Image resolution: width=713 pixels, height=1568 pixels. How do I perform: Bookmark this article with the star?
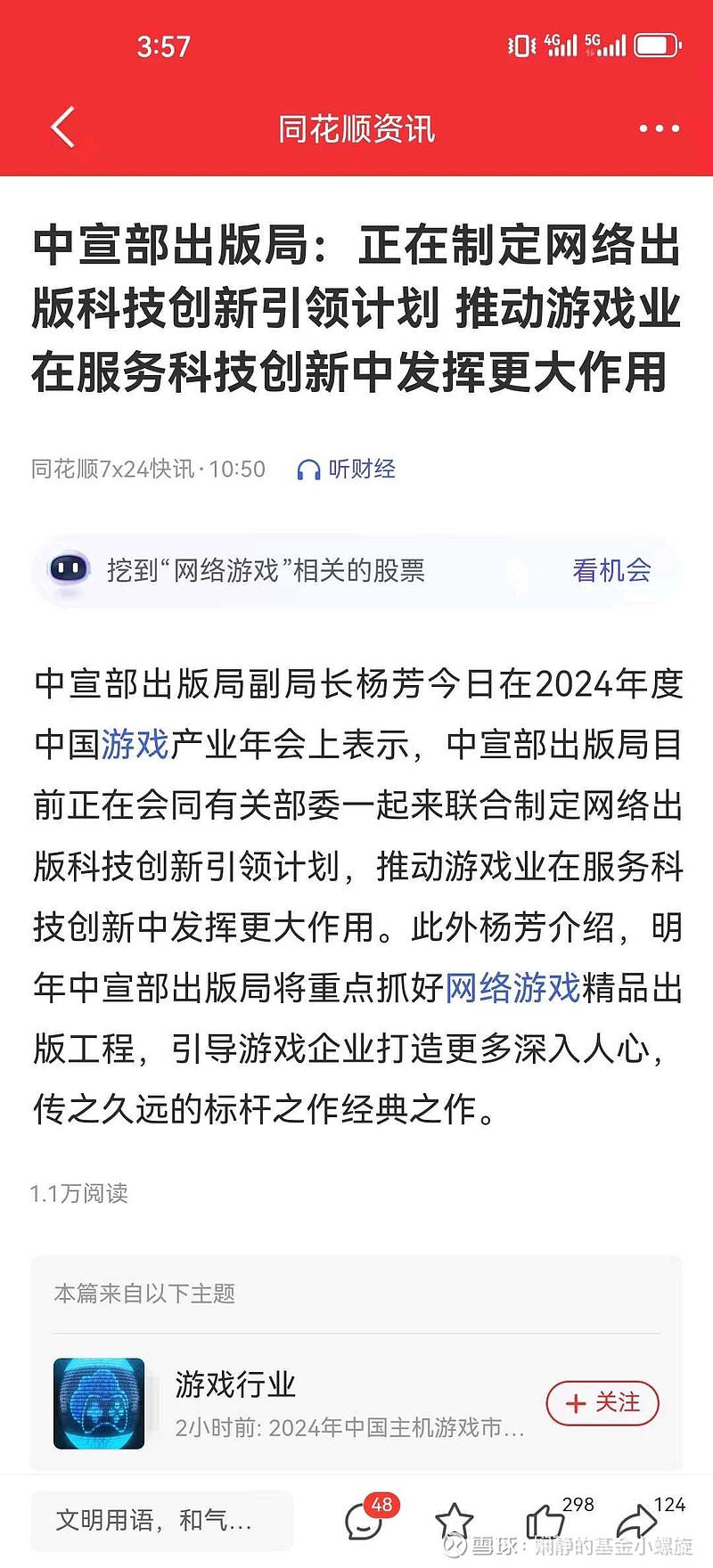[x=454, y=1521]
